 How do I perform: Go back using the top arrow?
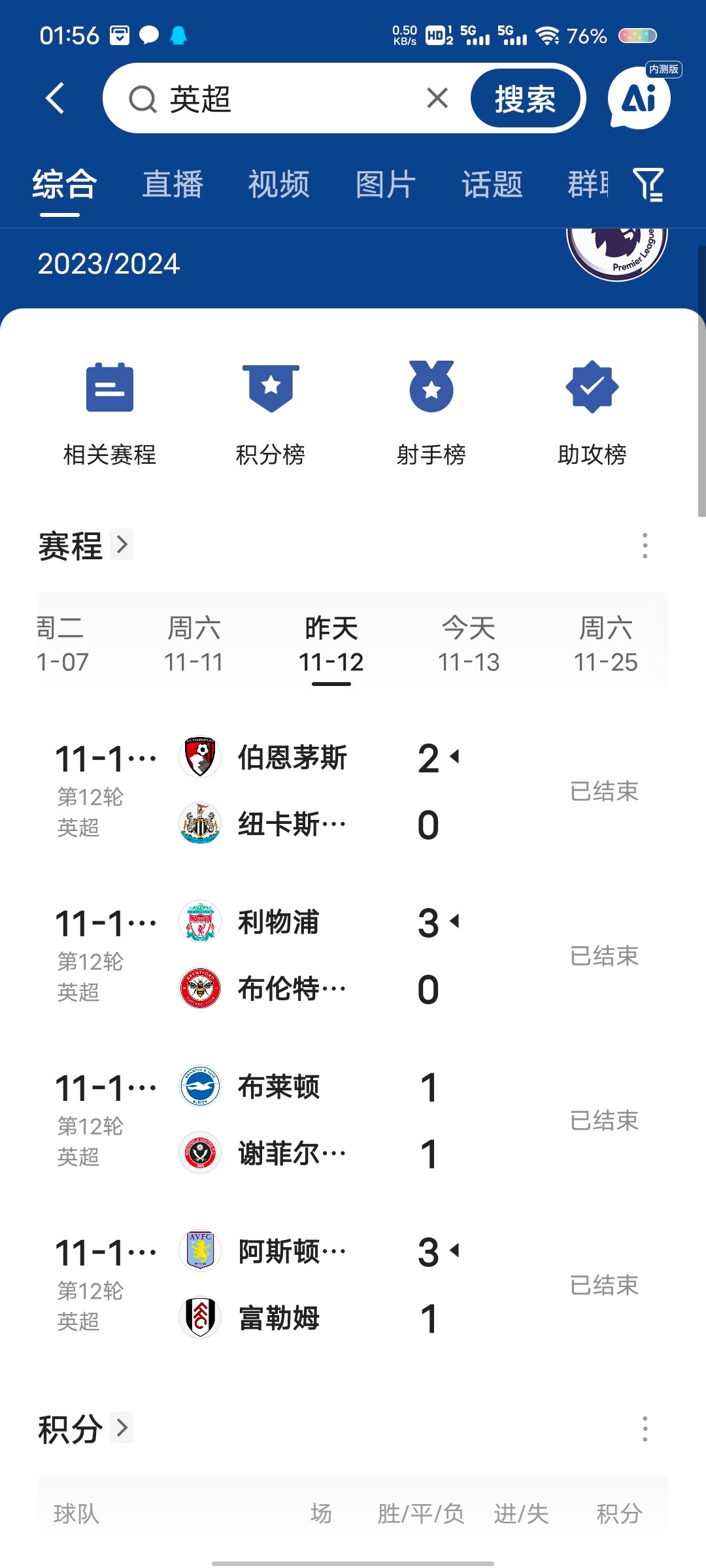click(56, 99)
